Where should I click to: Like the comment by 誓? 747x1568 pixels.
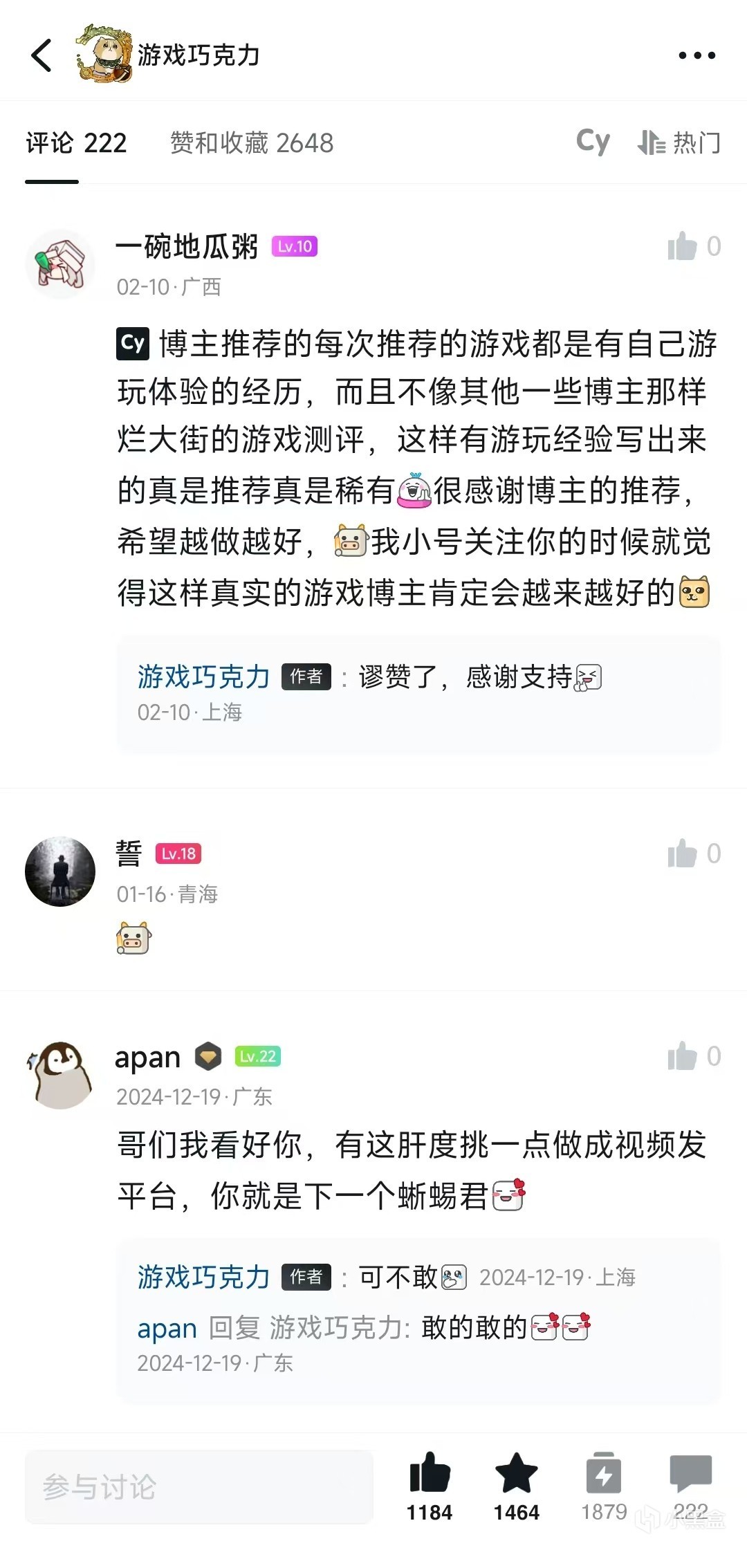pos(683,854)
